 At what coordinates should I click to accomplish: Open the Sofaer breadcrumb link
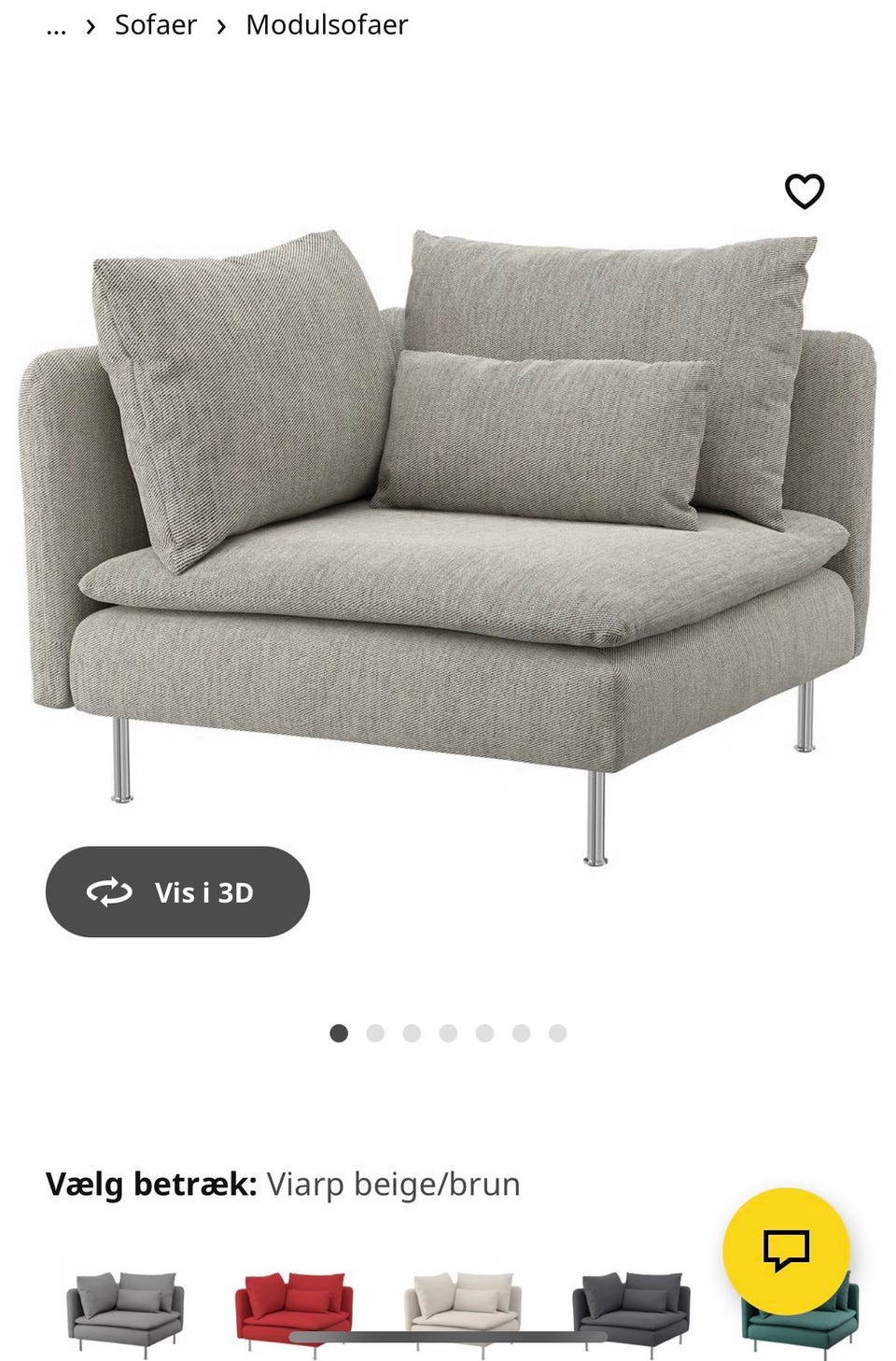(x=155, y=25)
